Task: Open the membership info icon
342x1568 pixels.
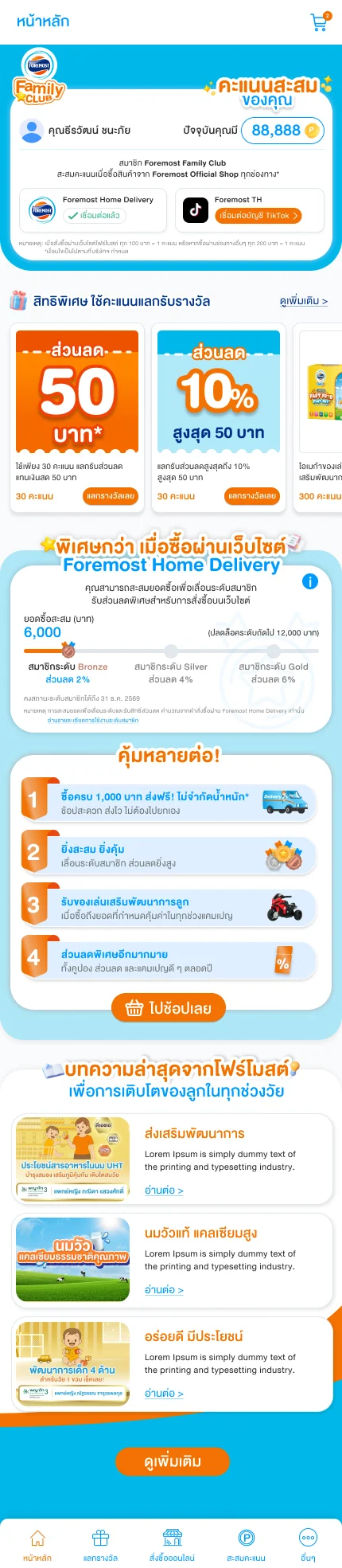Action: pos(310,581)
